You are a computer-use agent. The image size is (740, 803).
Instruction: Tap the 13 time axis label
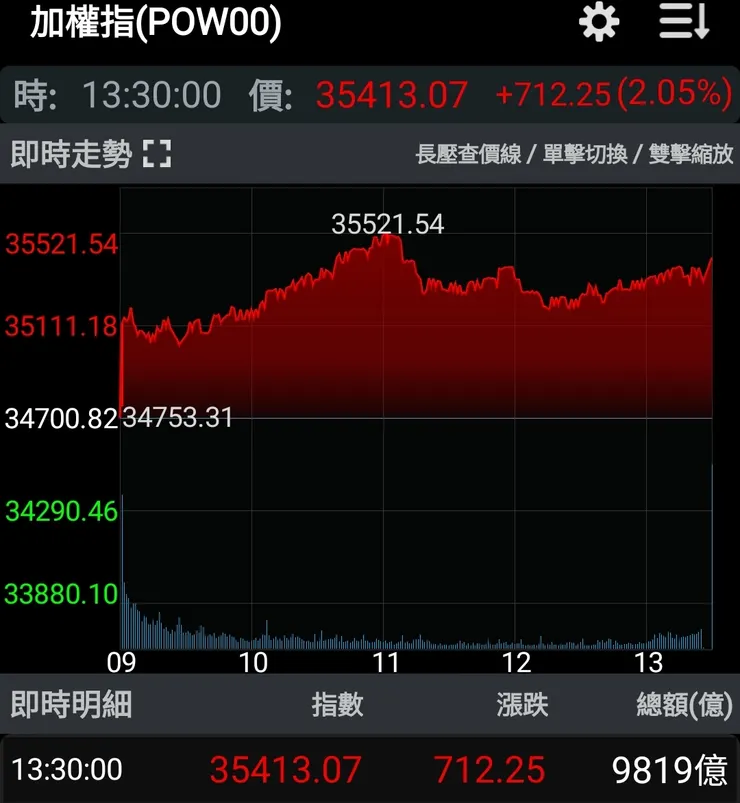coord(652,661)
